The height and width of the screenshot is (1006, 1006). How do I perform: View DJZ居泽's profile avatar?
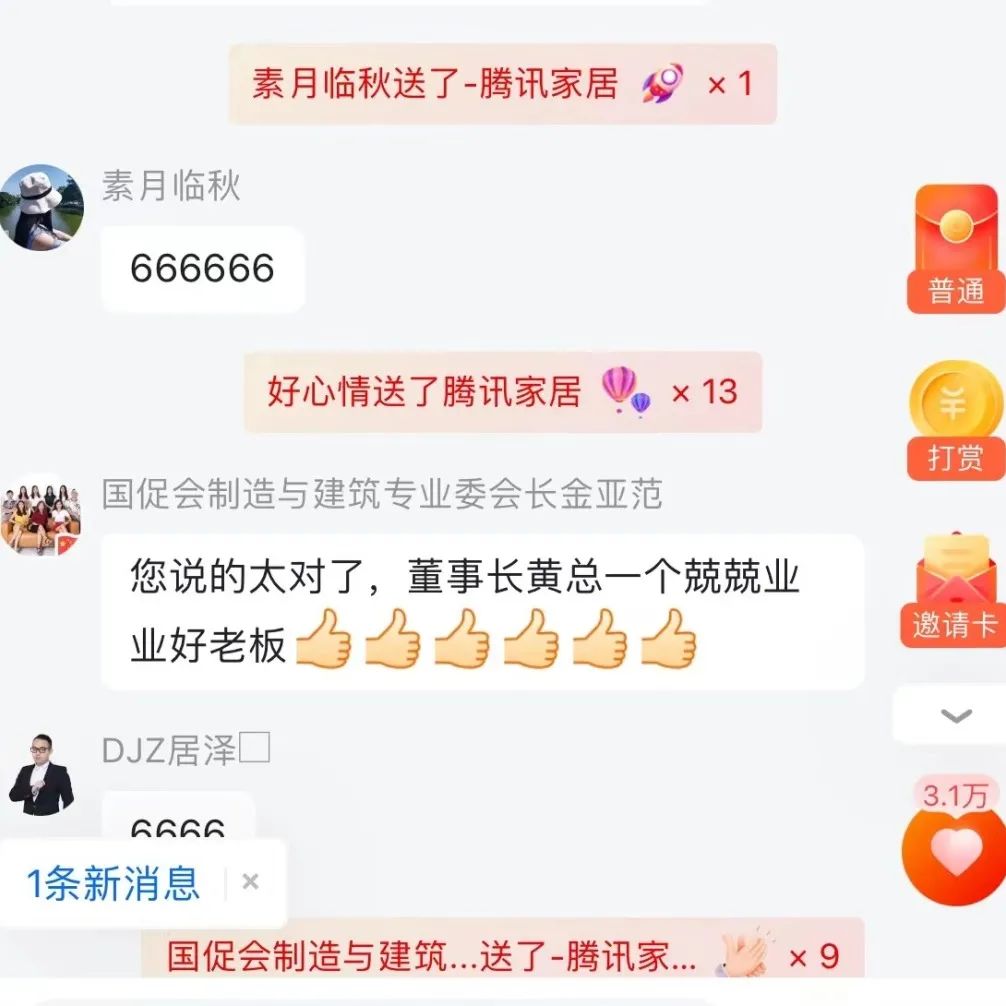pyautogui.click(x=41, y=775)
